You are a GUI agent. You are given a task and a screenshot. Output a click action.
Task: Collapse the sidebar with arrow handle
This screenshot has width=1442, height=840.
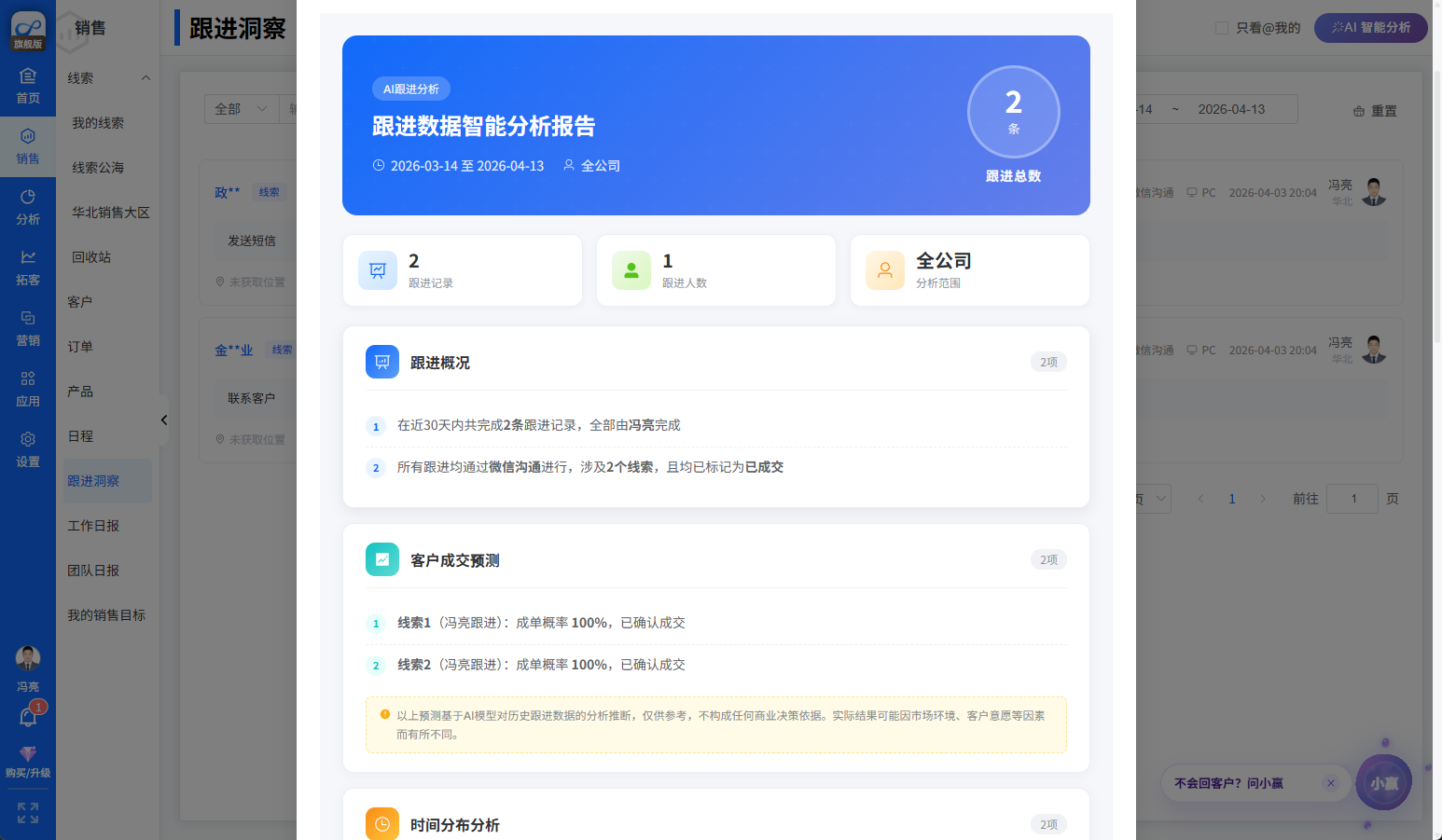[x=164, y=420]
